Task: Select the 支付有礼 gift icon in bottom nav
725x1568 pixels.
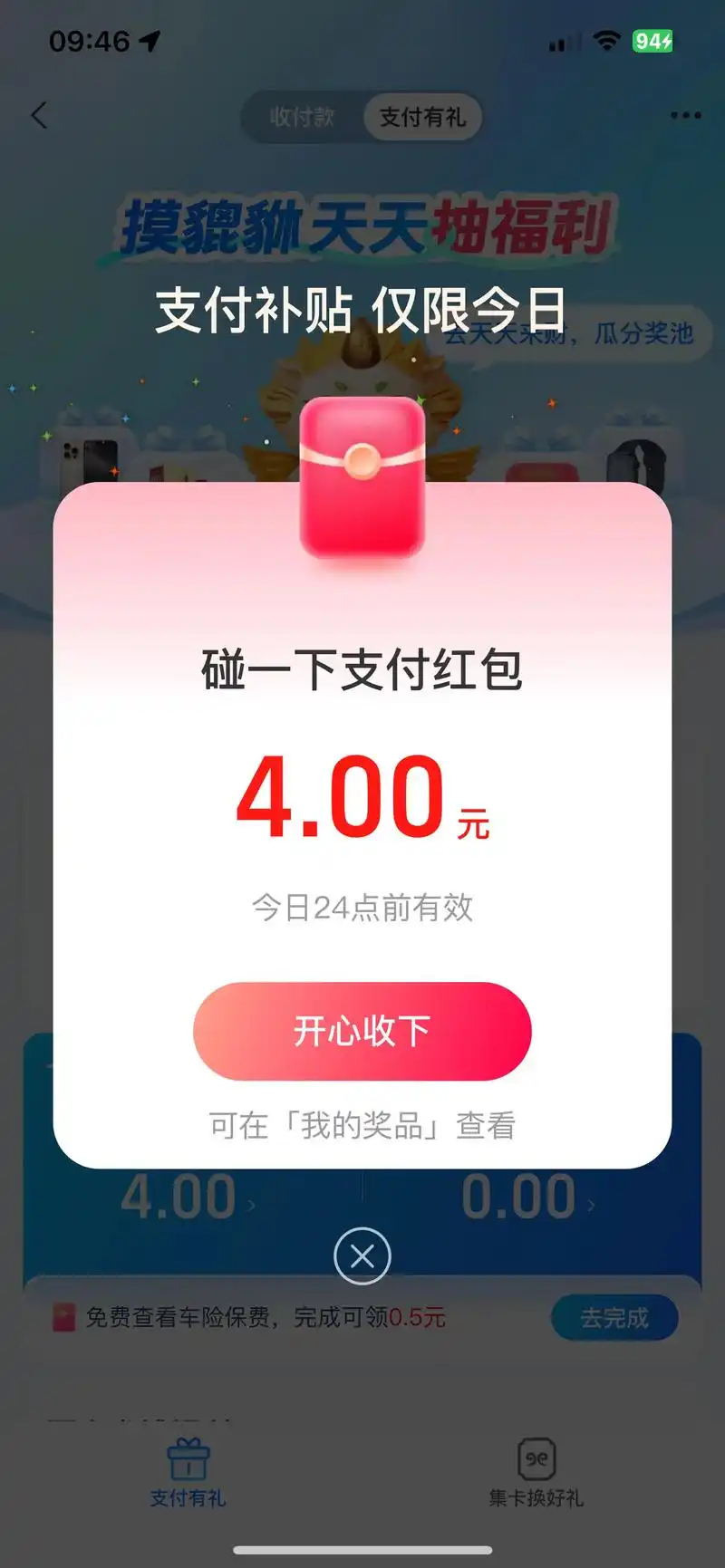Action: [x=186, y=1462]
